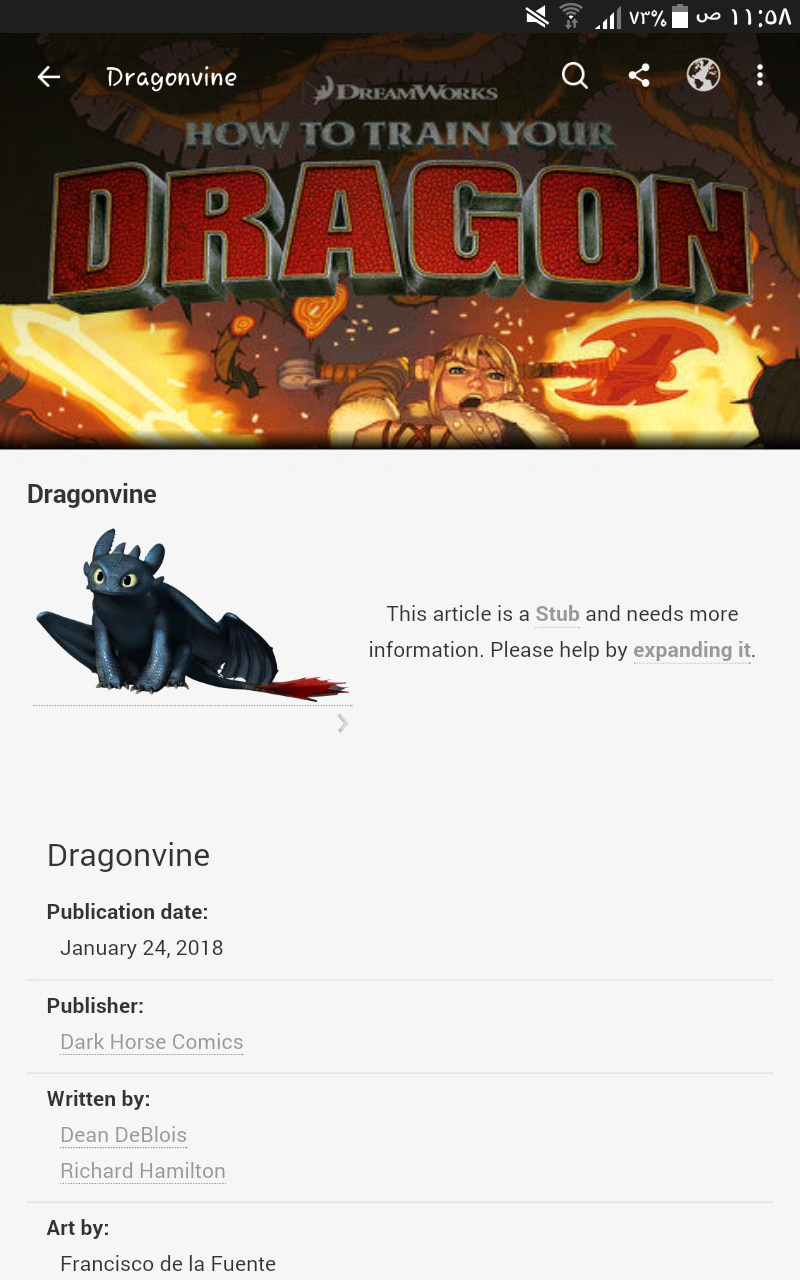Tap the Dragonvine article heading

[x=91, y=494]
